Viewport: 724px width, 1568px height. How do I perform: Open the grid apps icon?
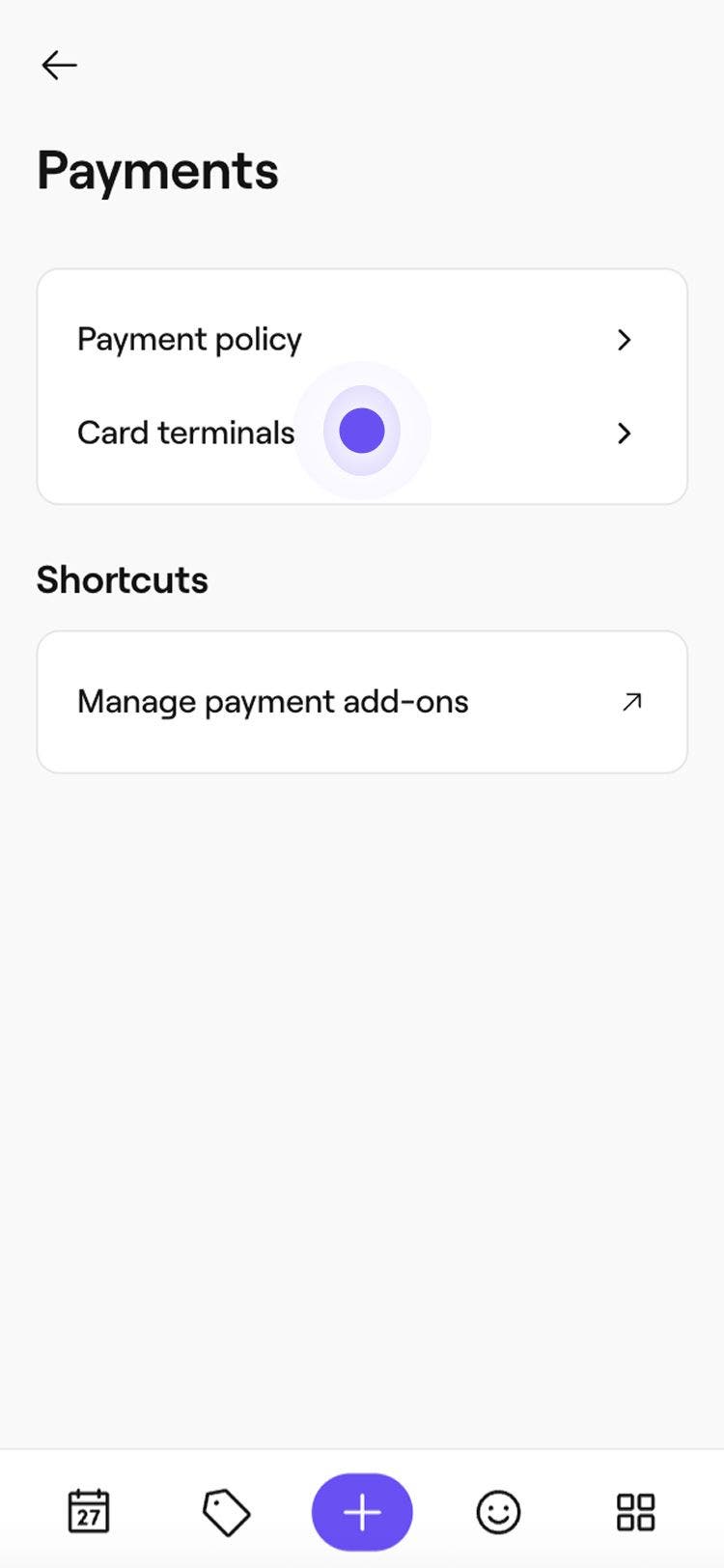[x=635, y=1513]
